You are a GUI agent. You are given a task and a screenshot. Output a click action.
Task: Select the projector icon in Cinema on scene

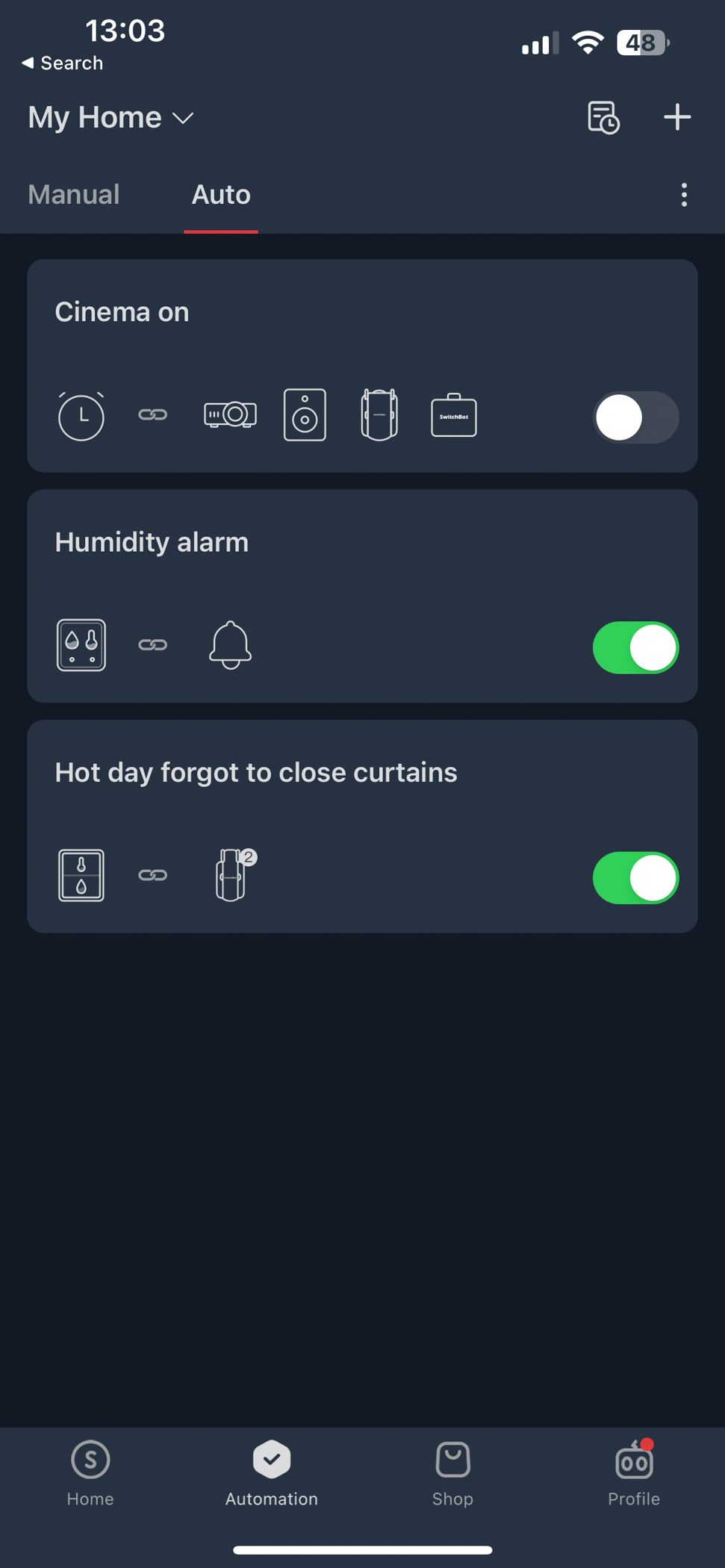(x=229, y=416)
